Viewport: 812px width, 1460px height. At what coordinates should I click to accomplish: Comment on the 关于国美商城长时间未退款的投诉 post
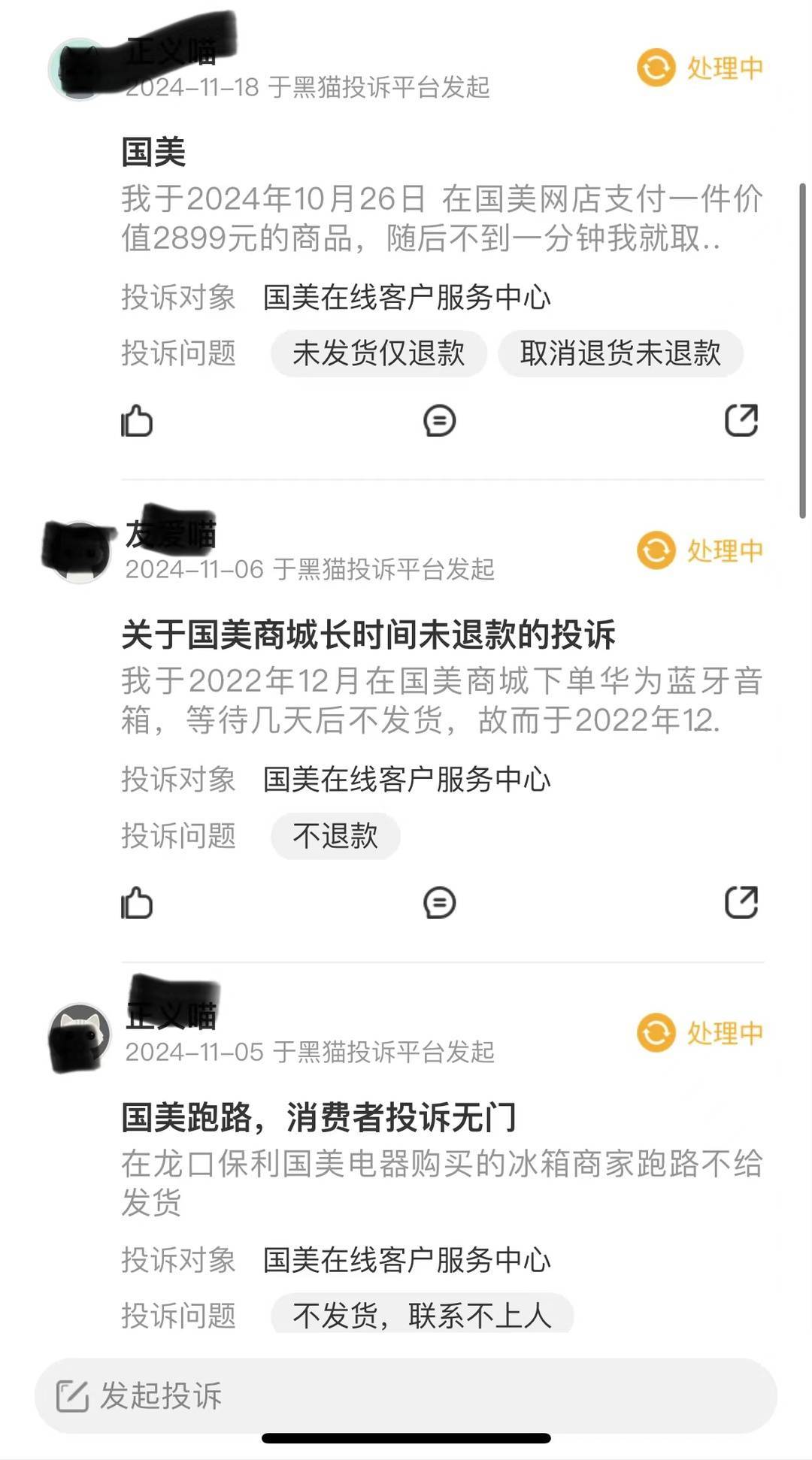tap(439, 902)
